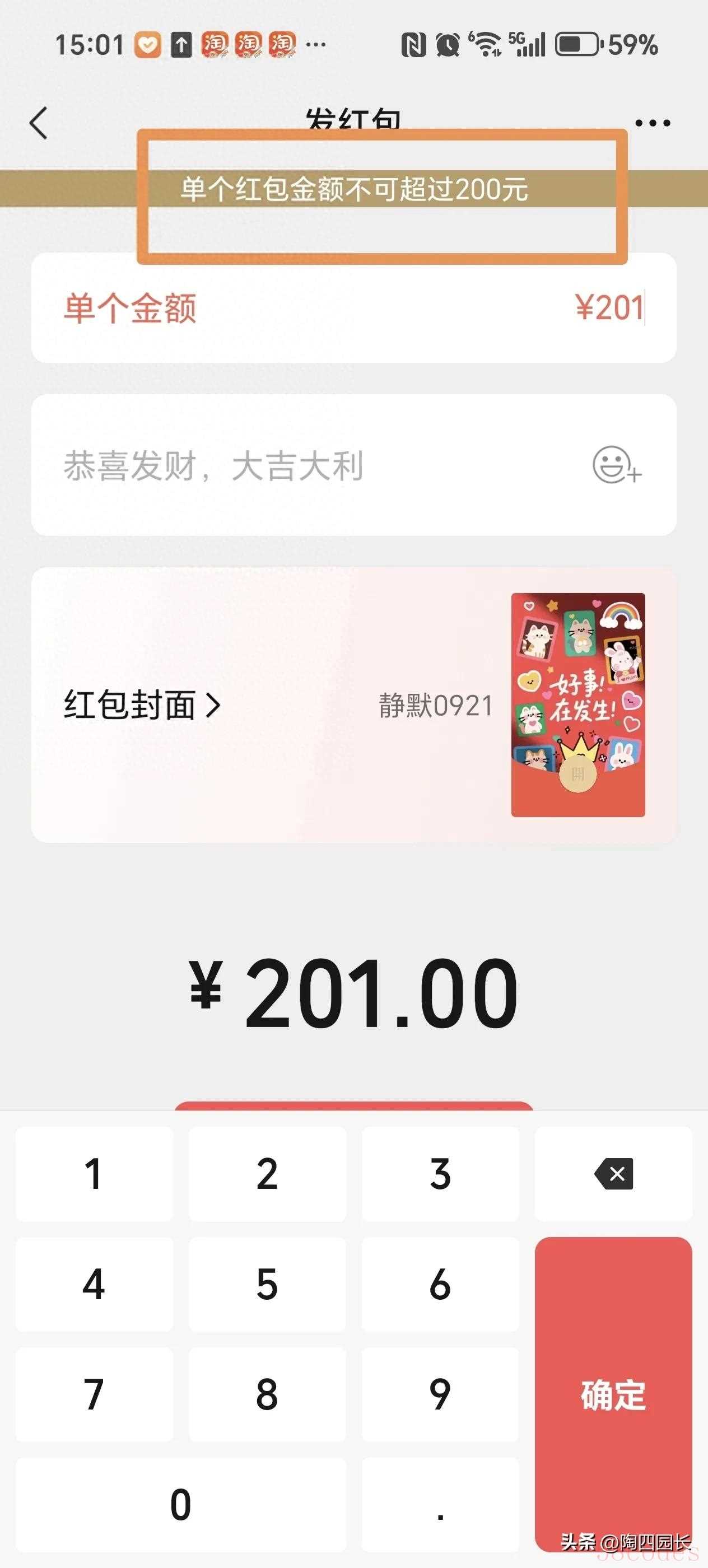Tap keypad digit 3

point(440,1174)
